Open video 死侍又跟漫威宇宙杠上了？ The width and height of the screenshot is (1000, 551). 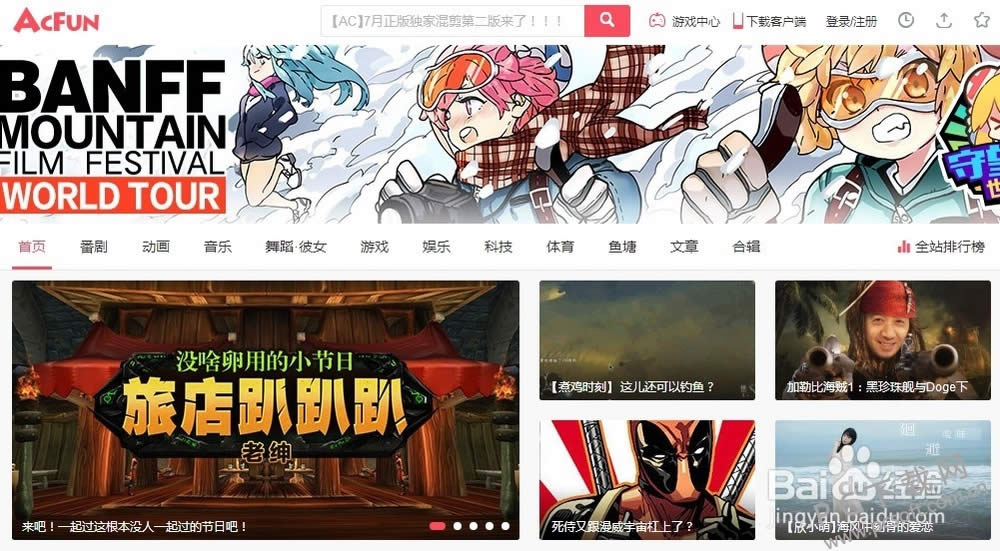tap(647, 480)
